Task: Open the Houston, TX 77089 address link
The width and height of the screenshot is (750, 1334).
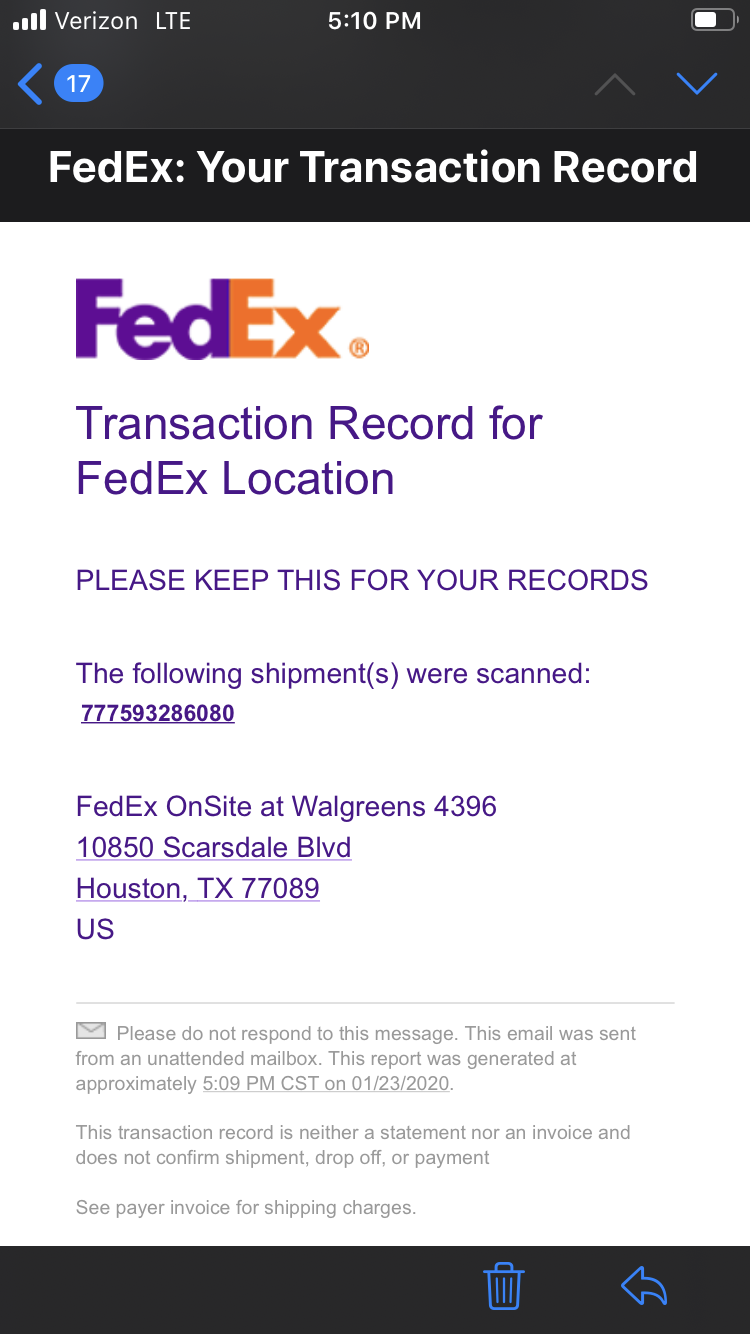Action: click(198, 888)
